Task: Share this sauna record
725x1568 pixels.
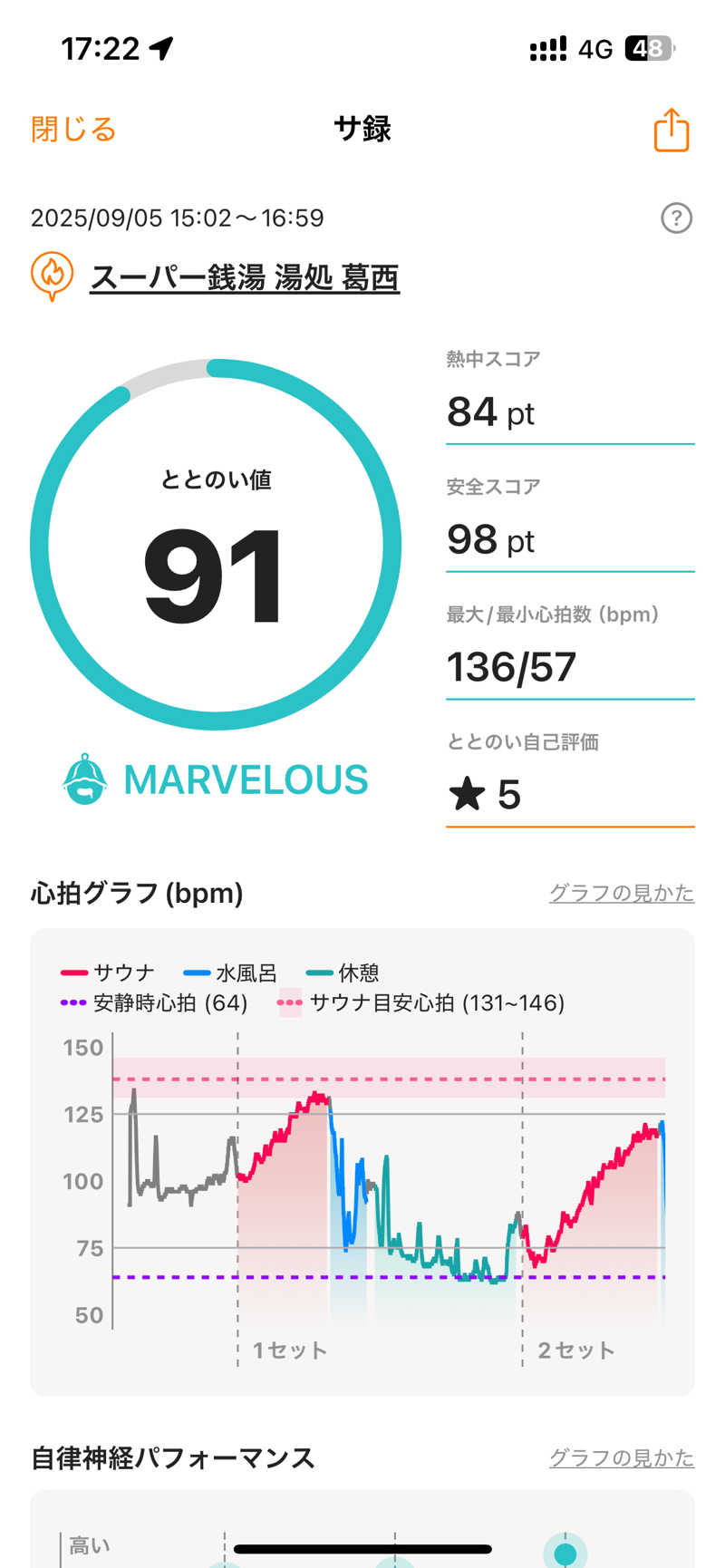Action: [672, 130]
